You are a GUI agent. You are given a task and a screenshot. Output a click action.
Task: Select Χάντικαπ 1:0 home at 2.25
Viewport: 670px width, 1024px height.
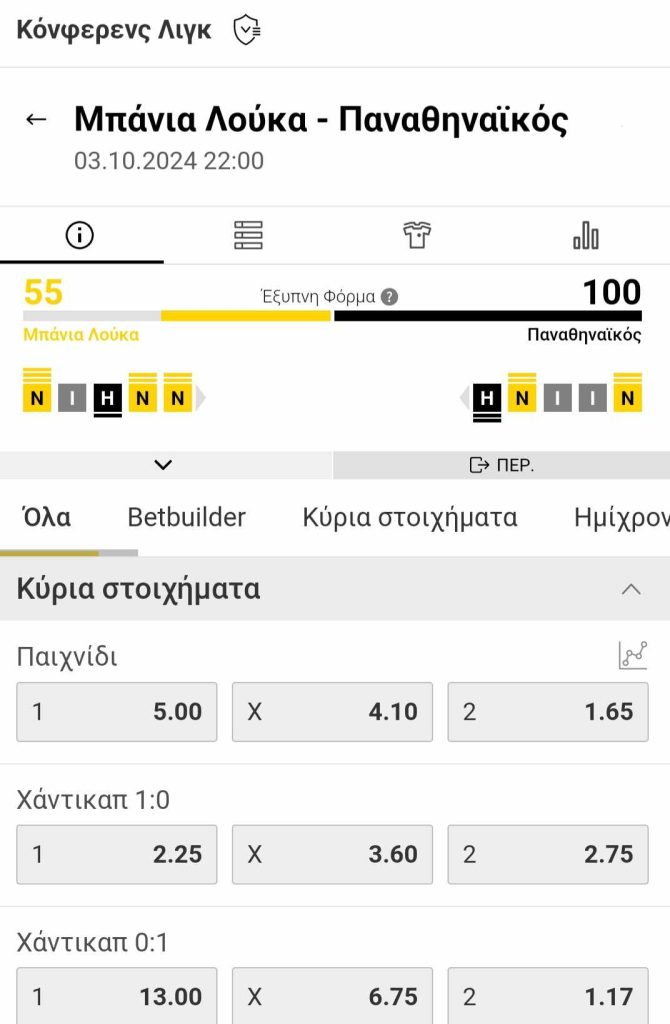[x=117, y=854]
